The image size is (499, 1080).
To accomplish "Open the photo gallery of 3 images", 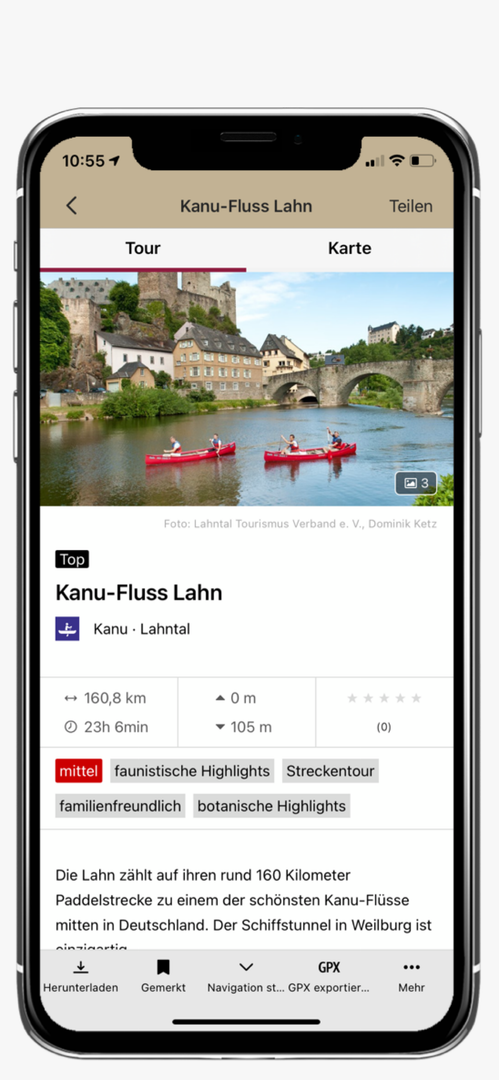I will (x=416, y=483).
